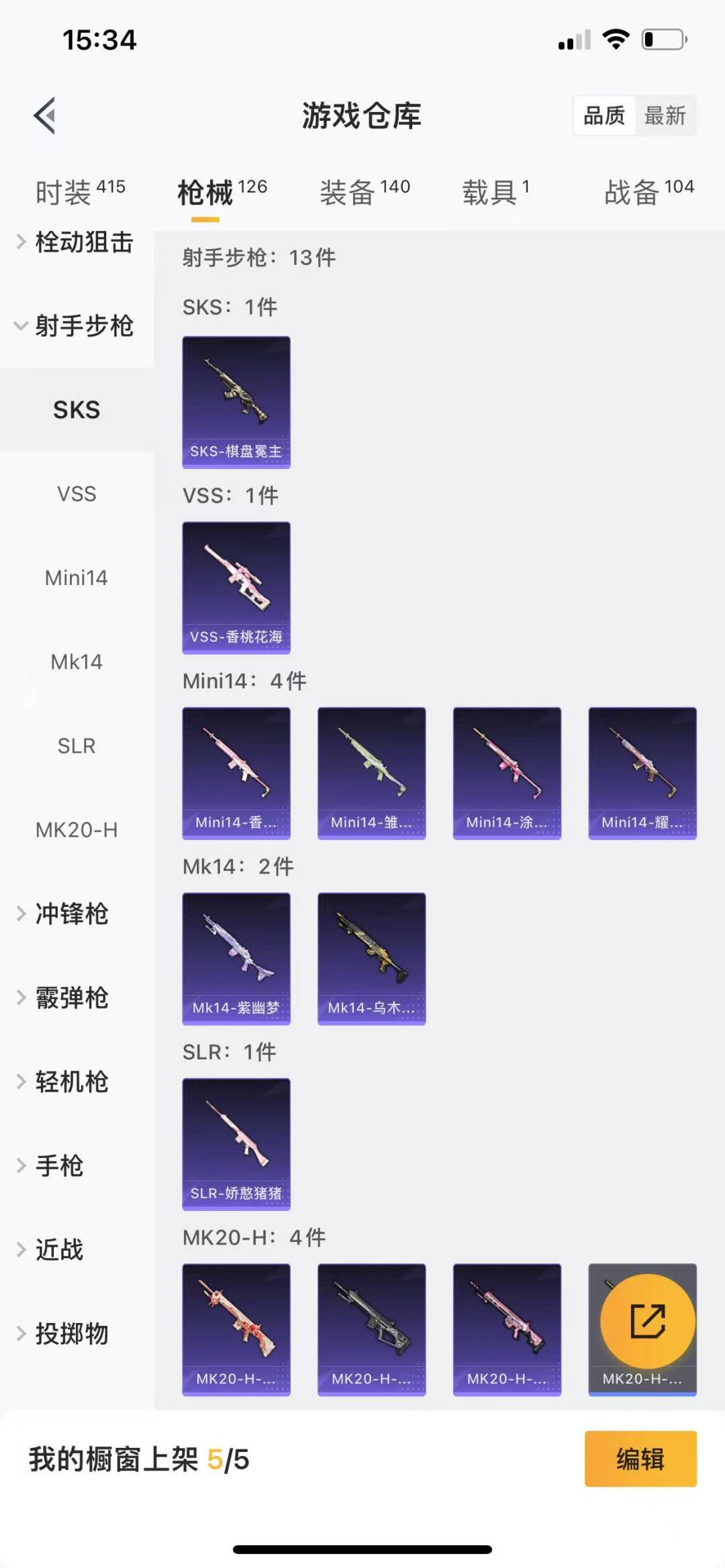
Task: Expand the 投掷物 category
Action: [71, 1334]
